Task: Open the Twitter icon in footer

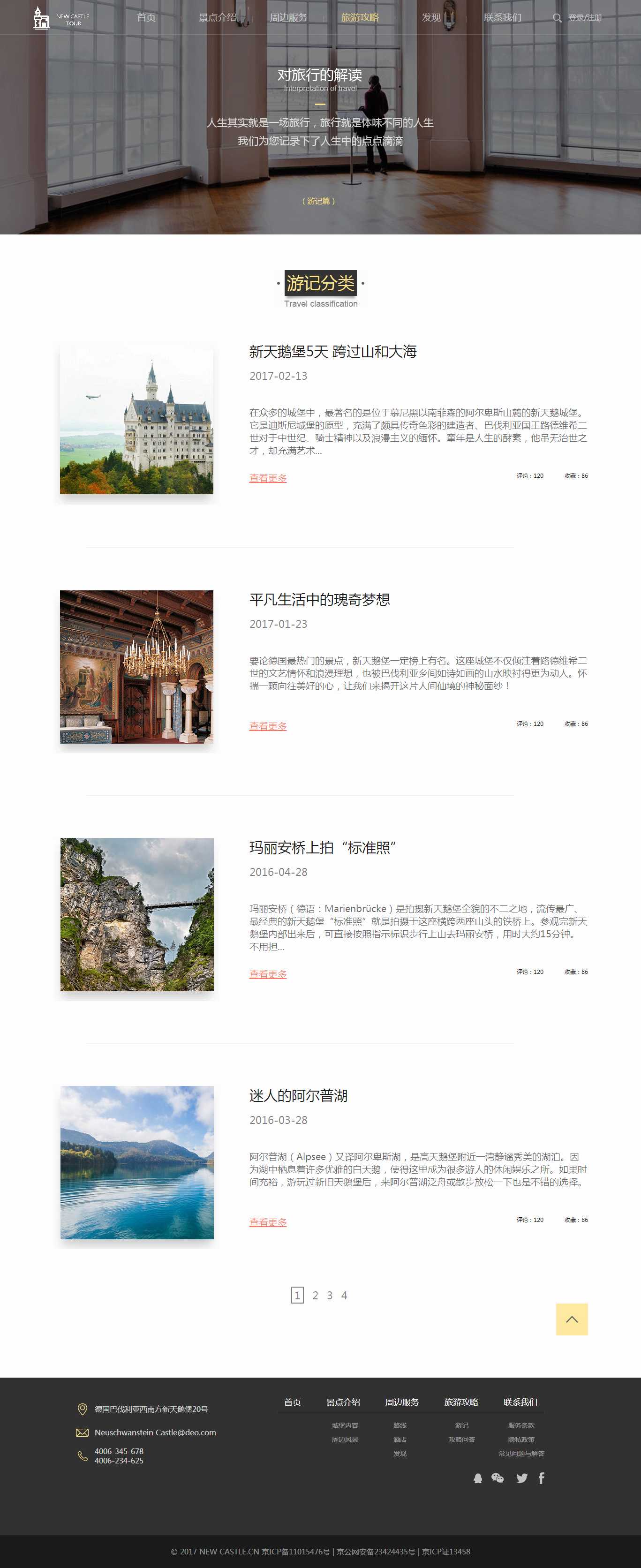Action: (522, 1478)
